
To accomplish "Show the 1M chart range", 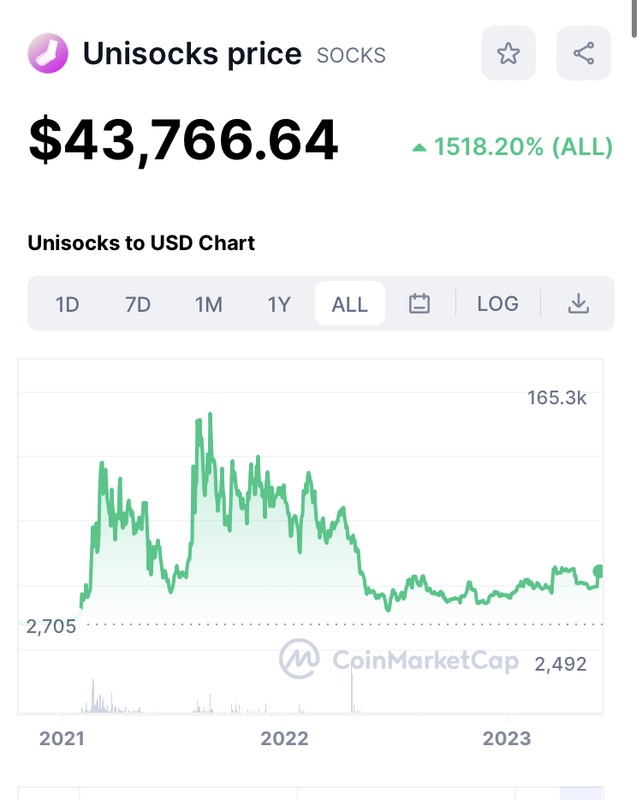I will click(x=208, y=304).
